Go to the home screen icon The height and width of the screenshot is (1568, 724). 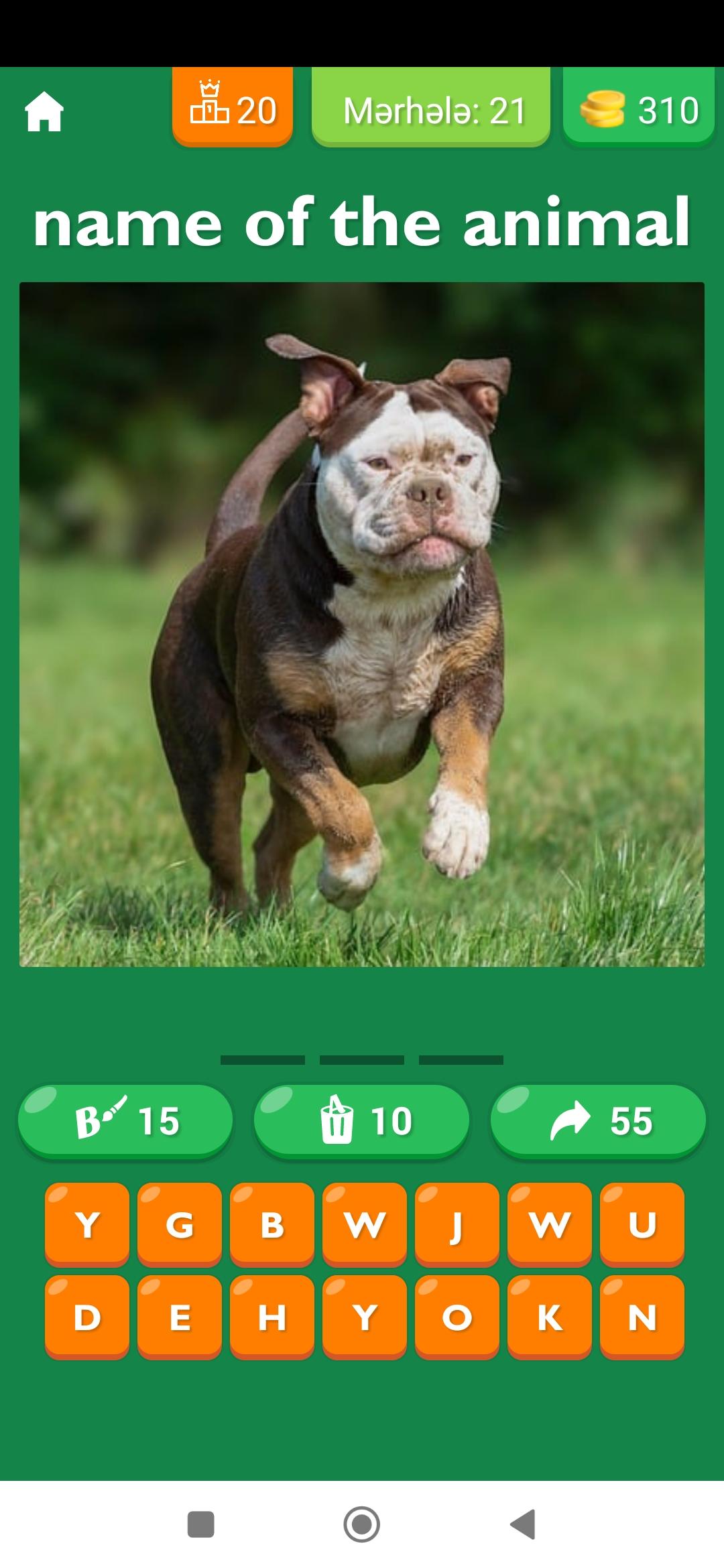point(44,111)
